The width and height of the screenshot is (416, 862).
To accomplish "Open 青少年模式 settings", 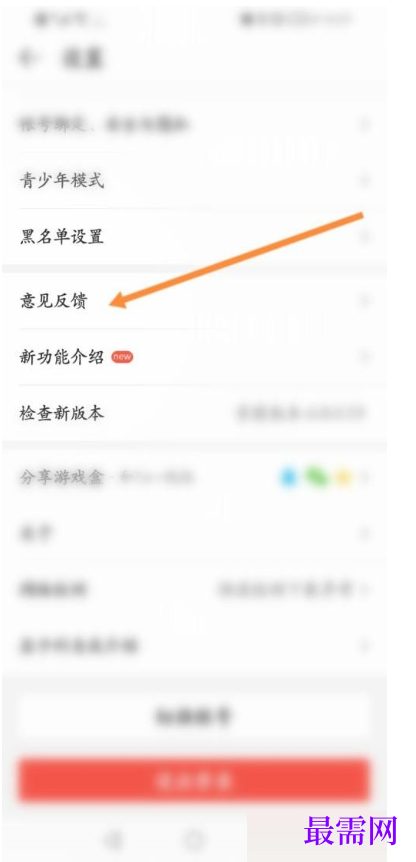I will pyautogui.click(x=194, y=180).
